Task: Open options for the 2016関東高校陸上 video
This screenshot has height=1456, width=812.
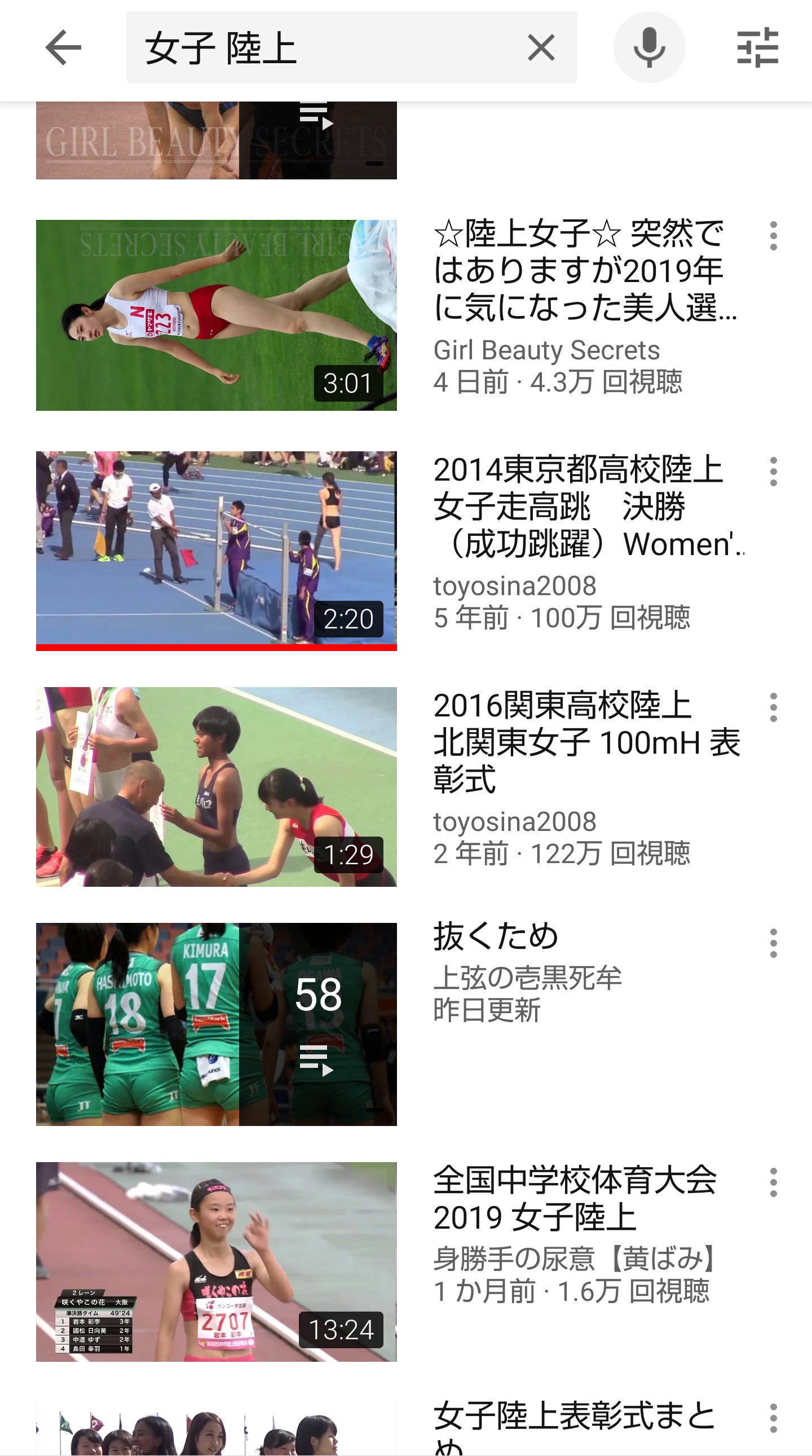Action: click(773, 707)
